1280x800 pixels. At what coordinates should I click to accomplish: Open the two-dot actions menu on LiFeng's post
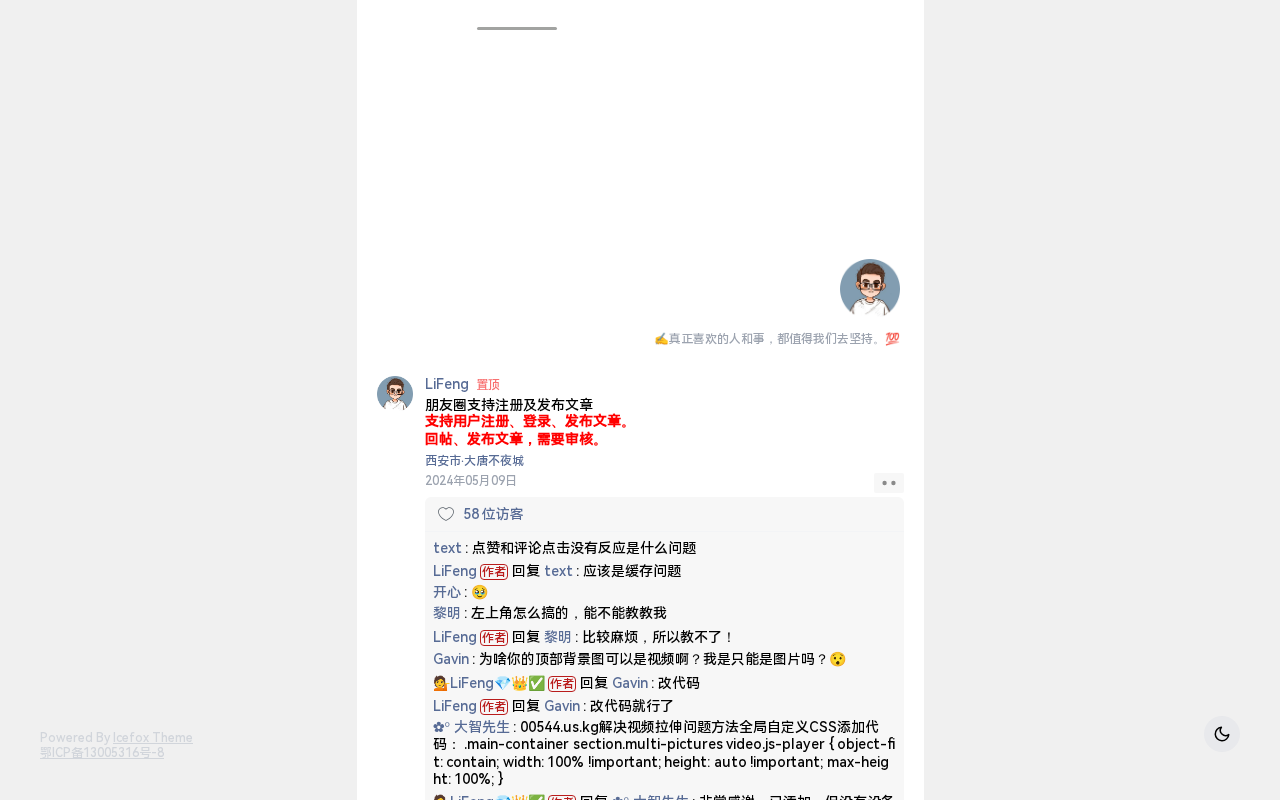point(889,483)
